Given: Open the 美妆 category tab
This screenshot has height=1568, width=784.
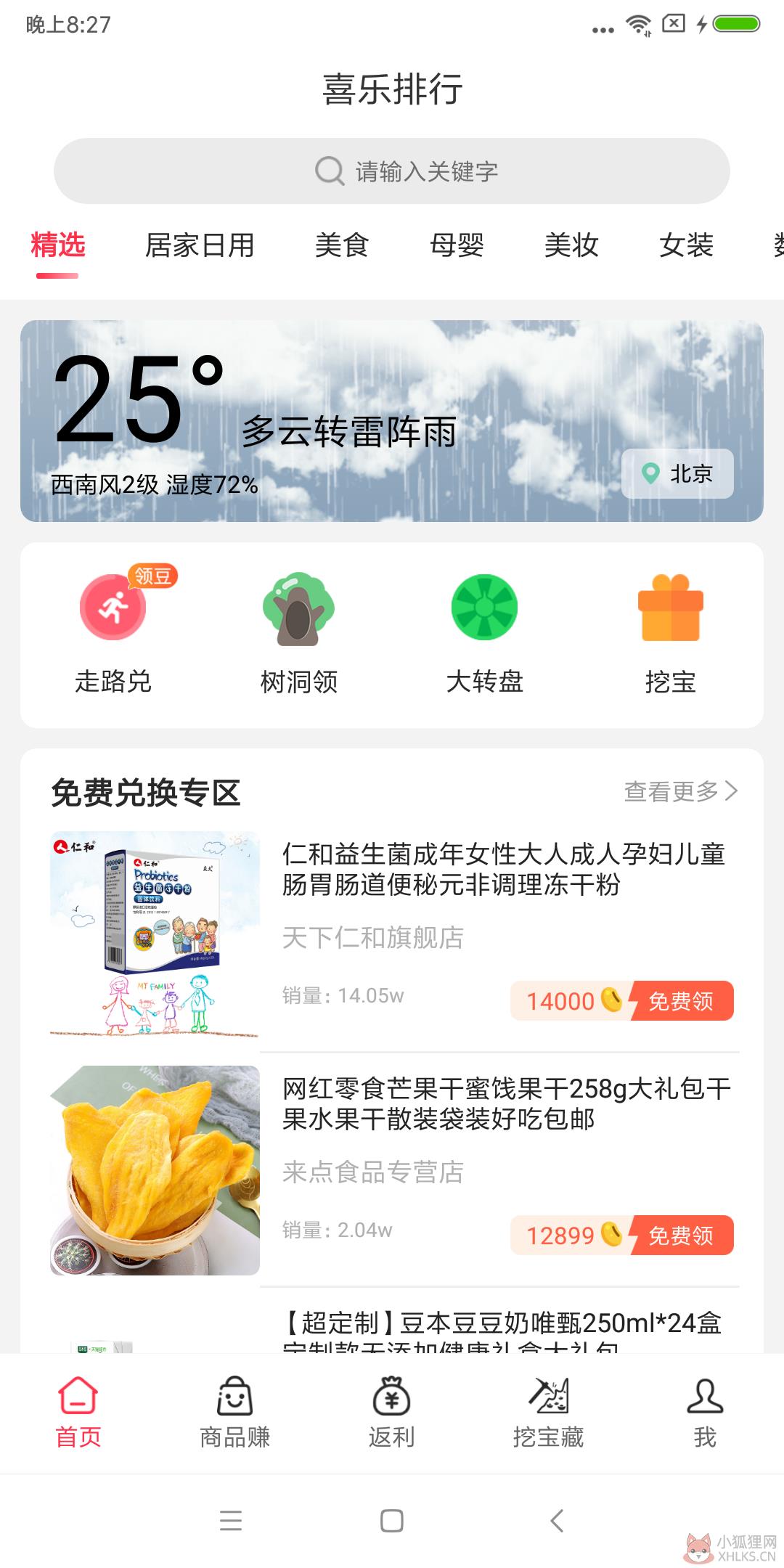Looking at the screenshot, I should pos(571,245).
